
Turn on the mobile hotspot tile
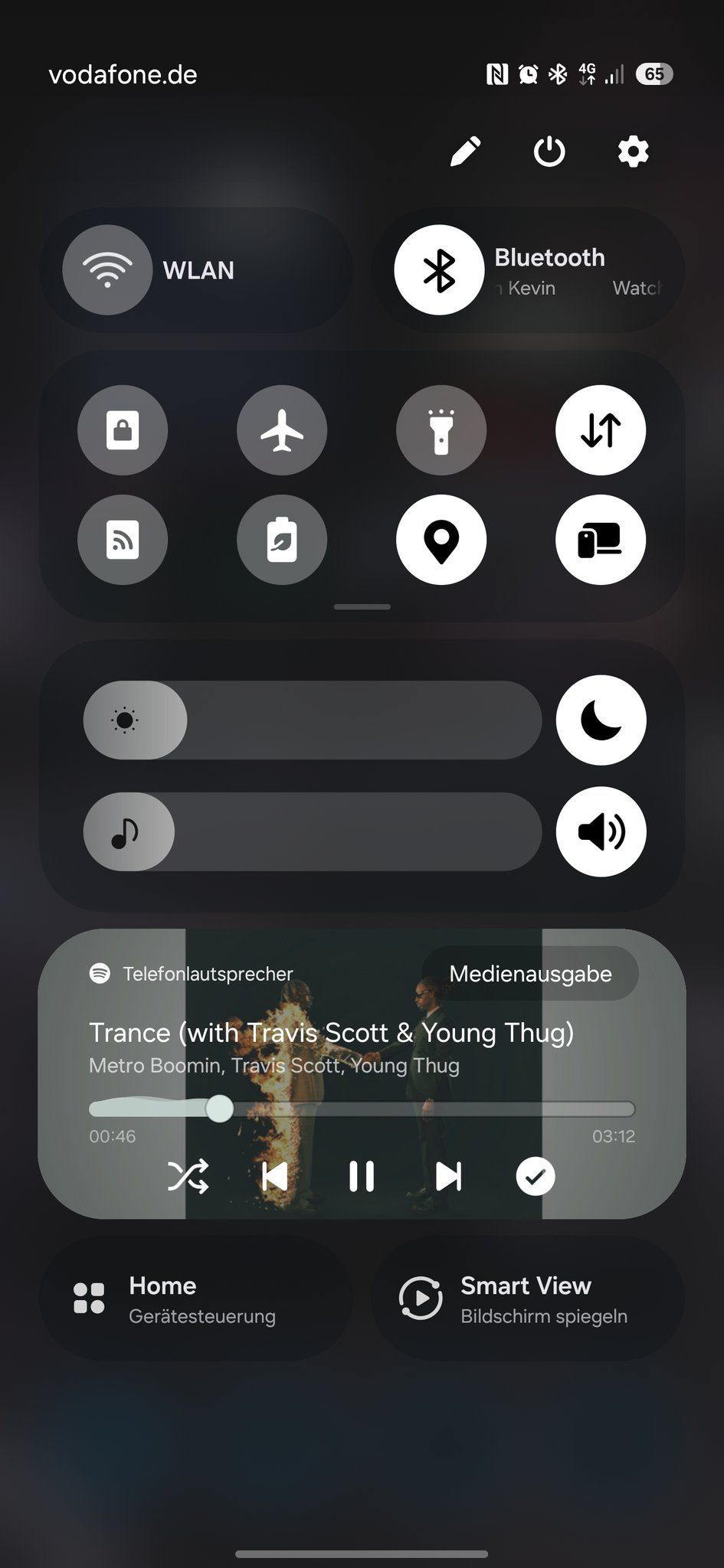123,540
